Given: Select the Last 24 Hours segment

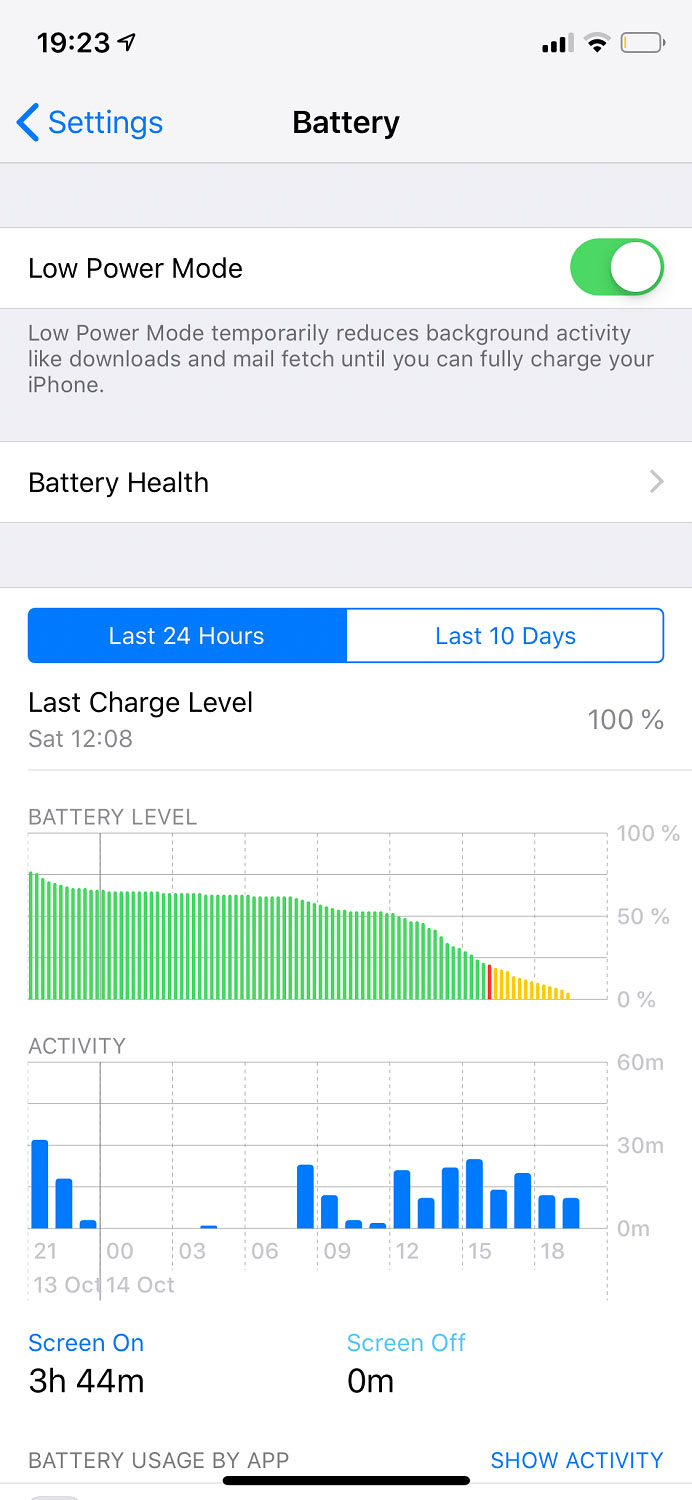Looking at the screenshot, I should point(187,636).
